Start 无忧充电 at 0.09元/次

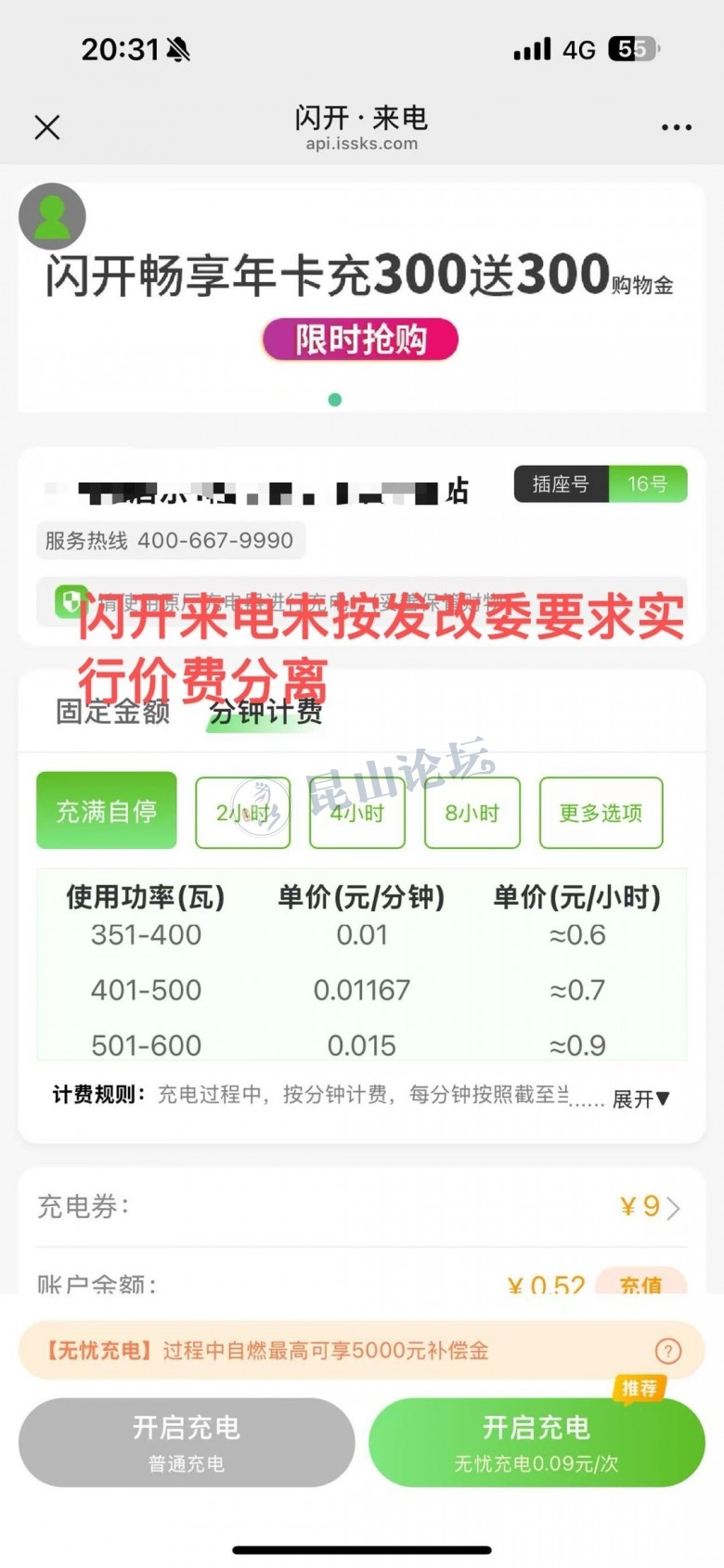[x=537, y=1442]
